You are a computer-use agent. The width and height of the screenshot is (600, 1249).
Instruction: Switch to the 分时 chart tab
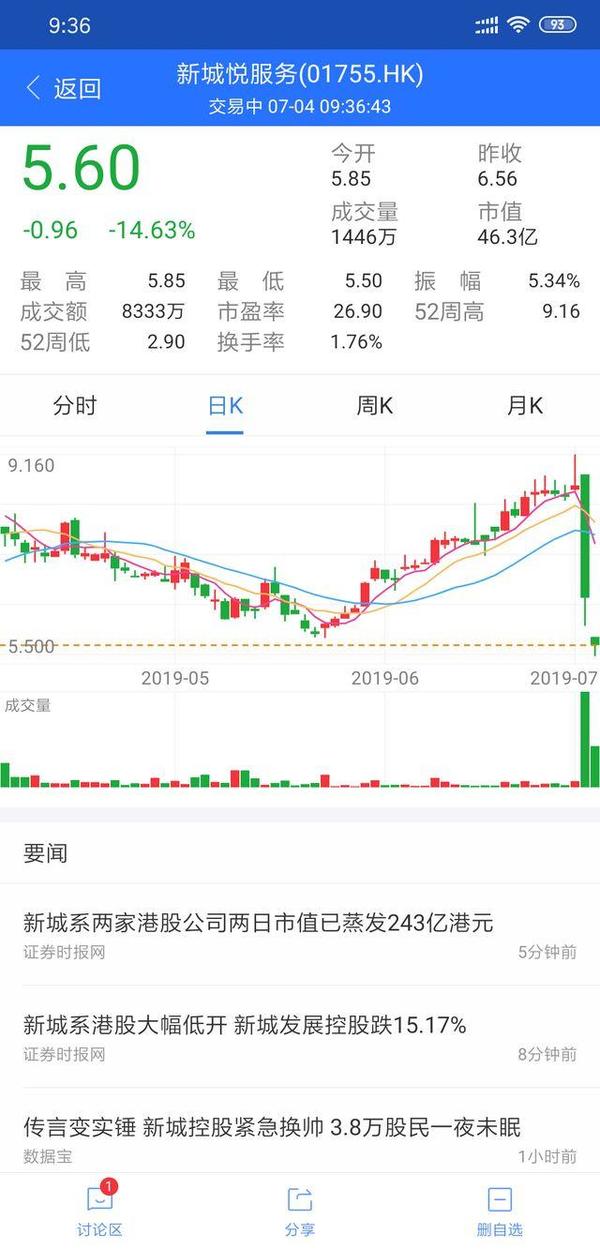pos(75,405)
